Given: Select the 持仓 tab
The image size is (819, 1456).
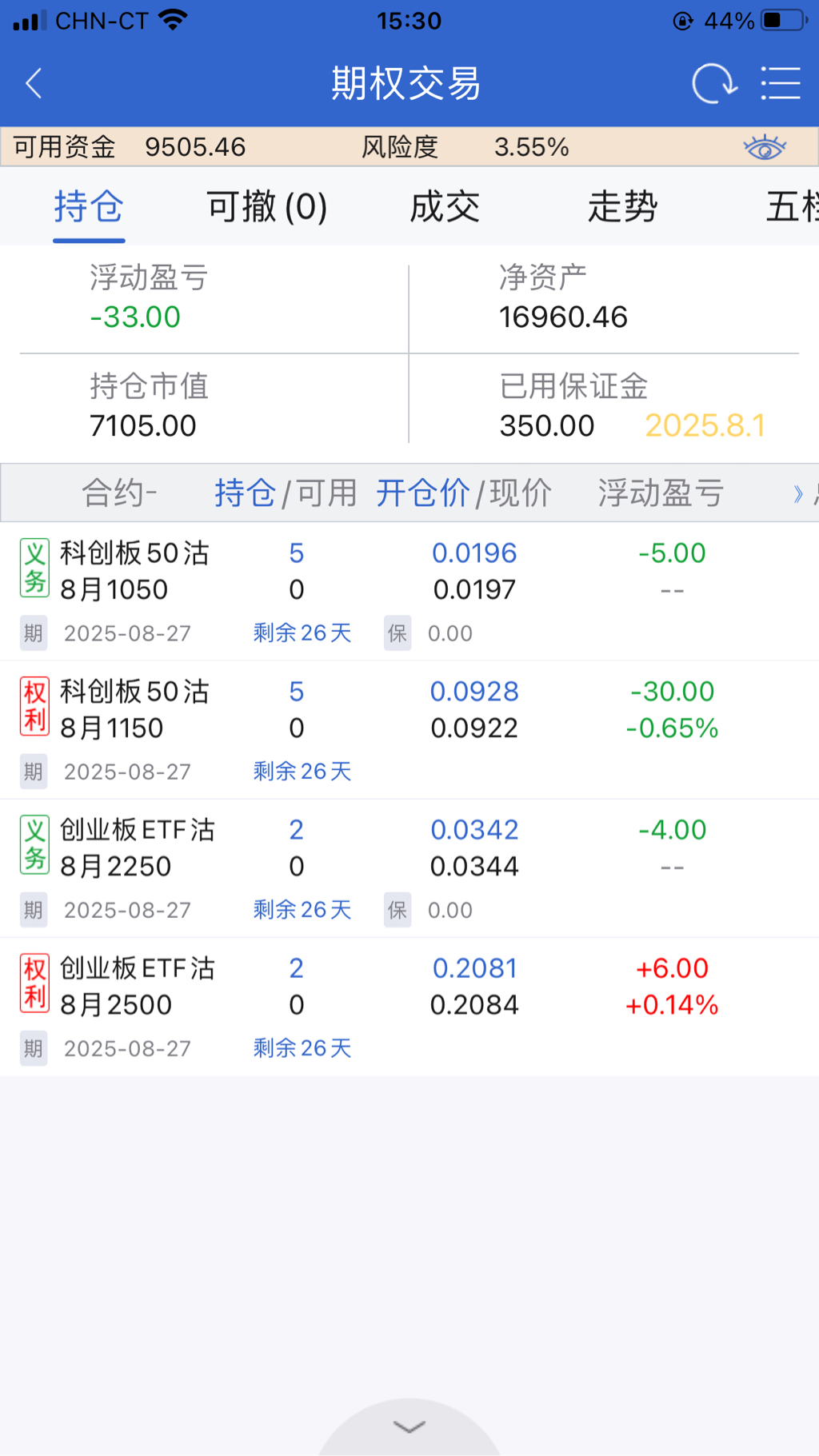Looking at the screenshot, I should point(89,207).
